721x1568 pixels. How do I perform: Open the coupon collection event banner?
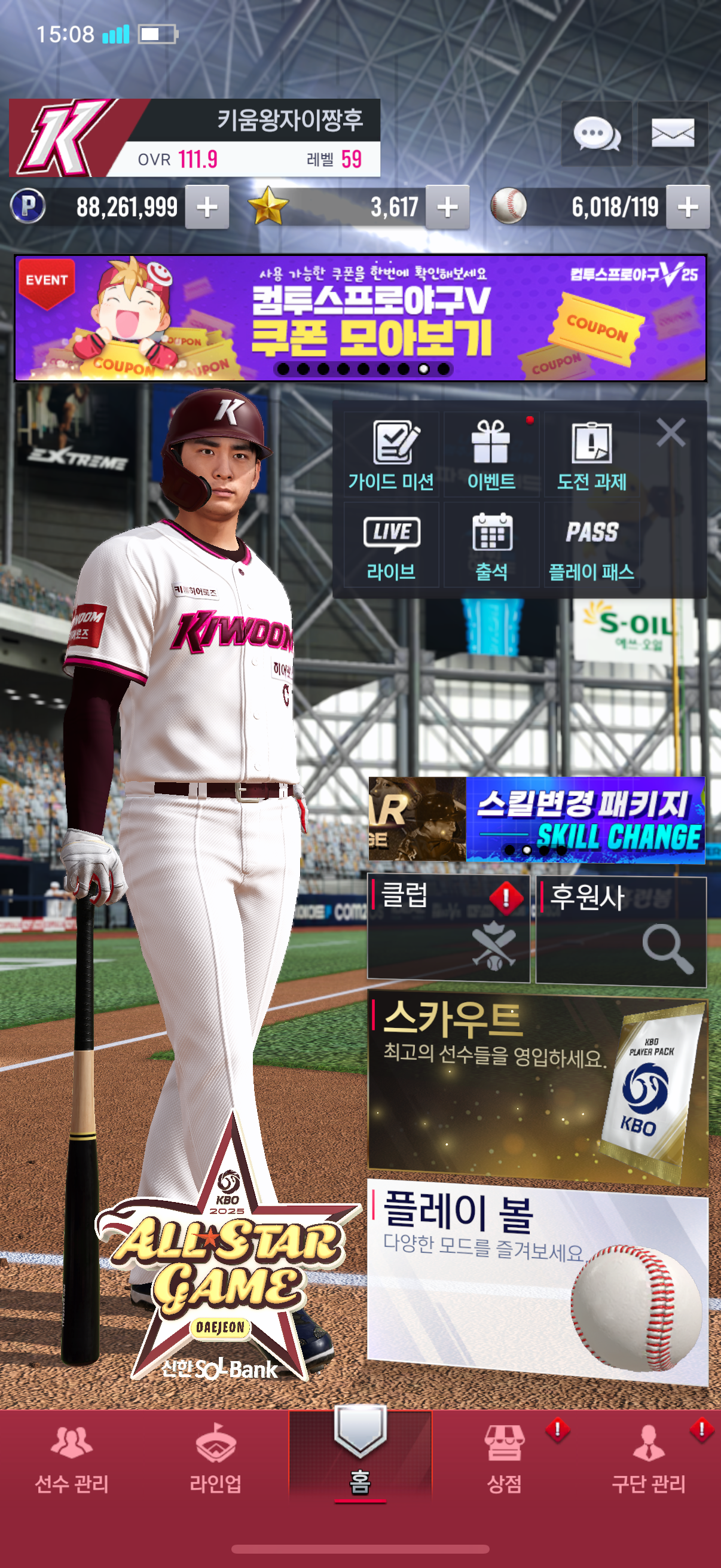click(x=360, y=318)
